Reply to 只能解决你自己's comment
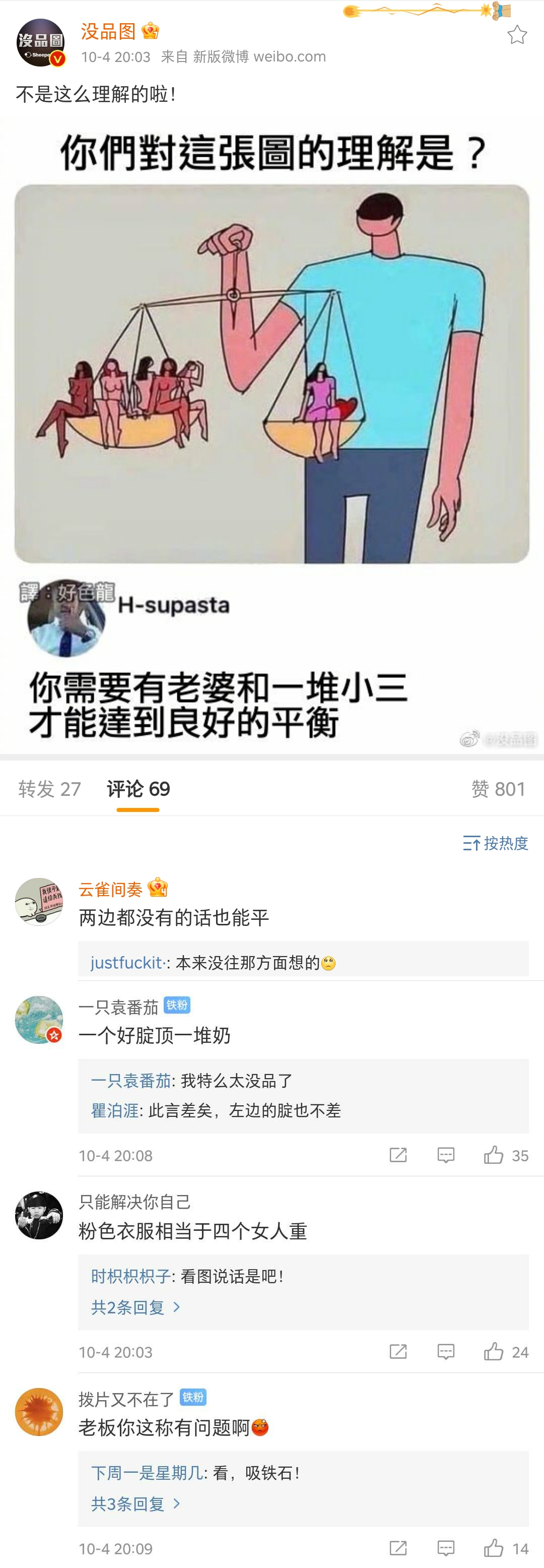This screenshot has height=1568, width=544. tap(446, 1351)
